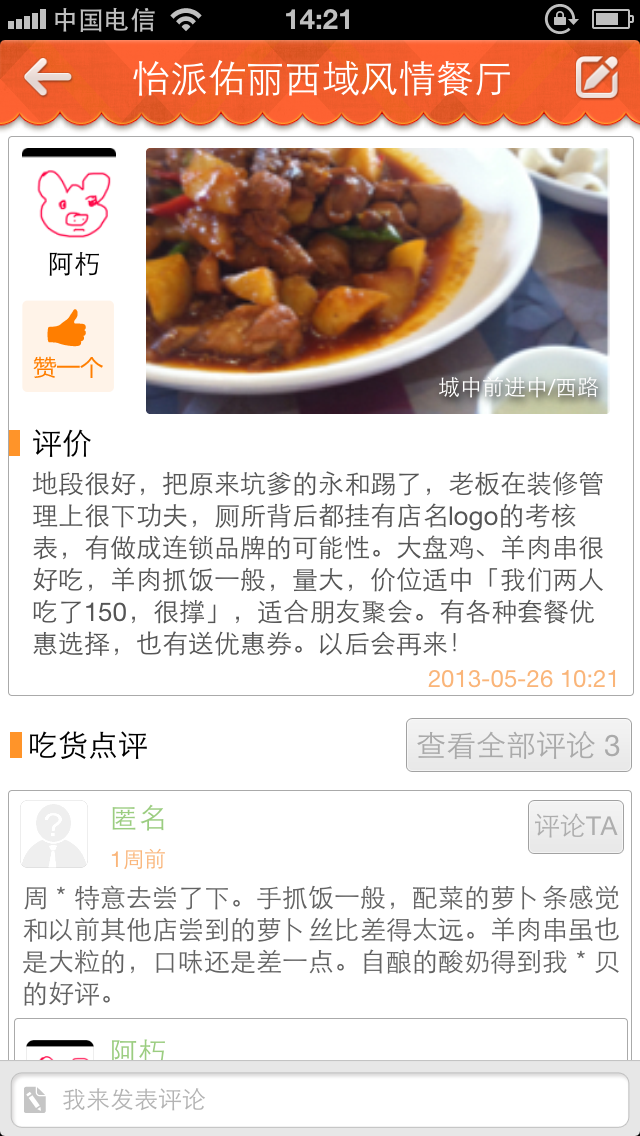View all comments via 查看全部评论 3
Screen dimensions: 640x1136
pyautogui.click(x=518, y=745)
